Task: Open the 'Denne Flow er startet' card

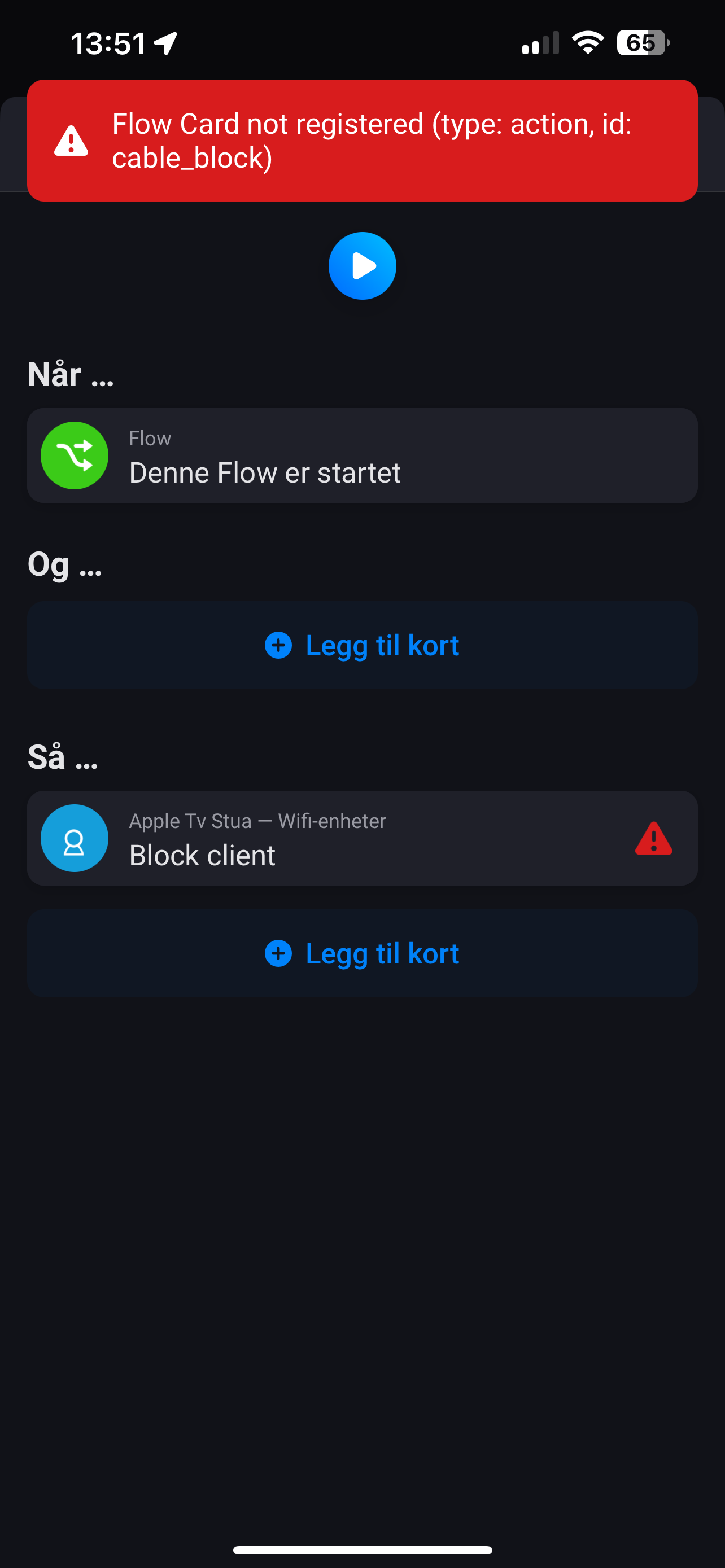Action: point(362,455)
